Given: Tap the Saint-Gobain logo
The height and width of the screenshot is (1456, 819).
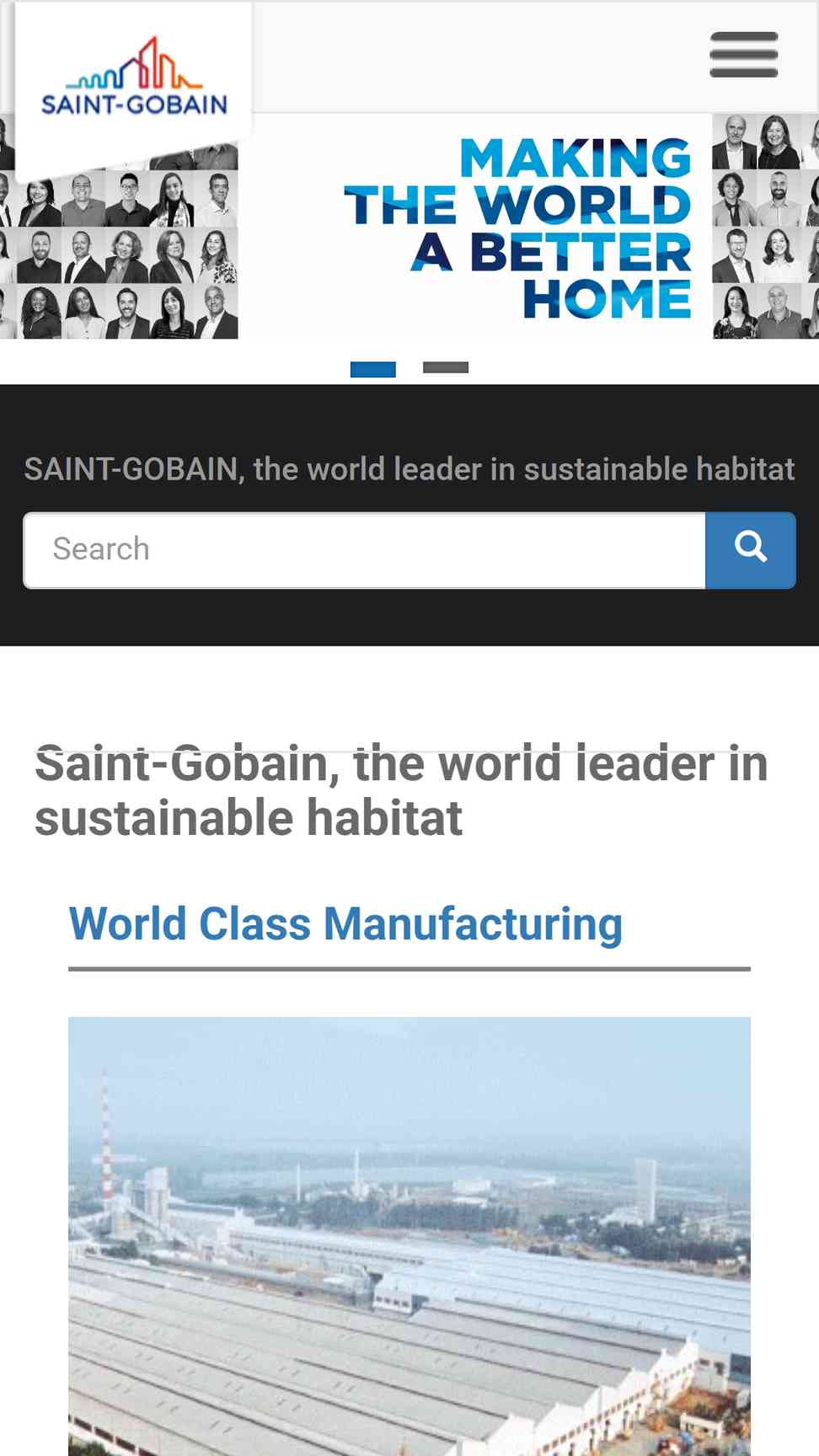Looking at the screenshot, I should click(134, 77).
